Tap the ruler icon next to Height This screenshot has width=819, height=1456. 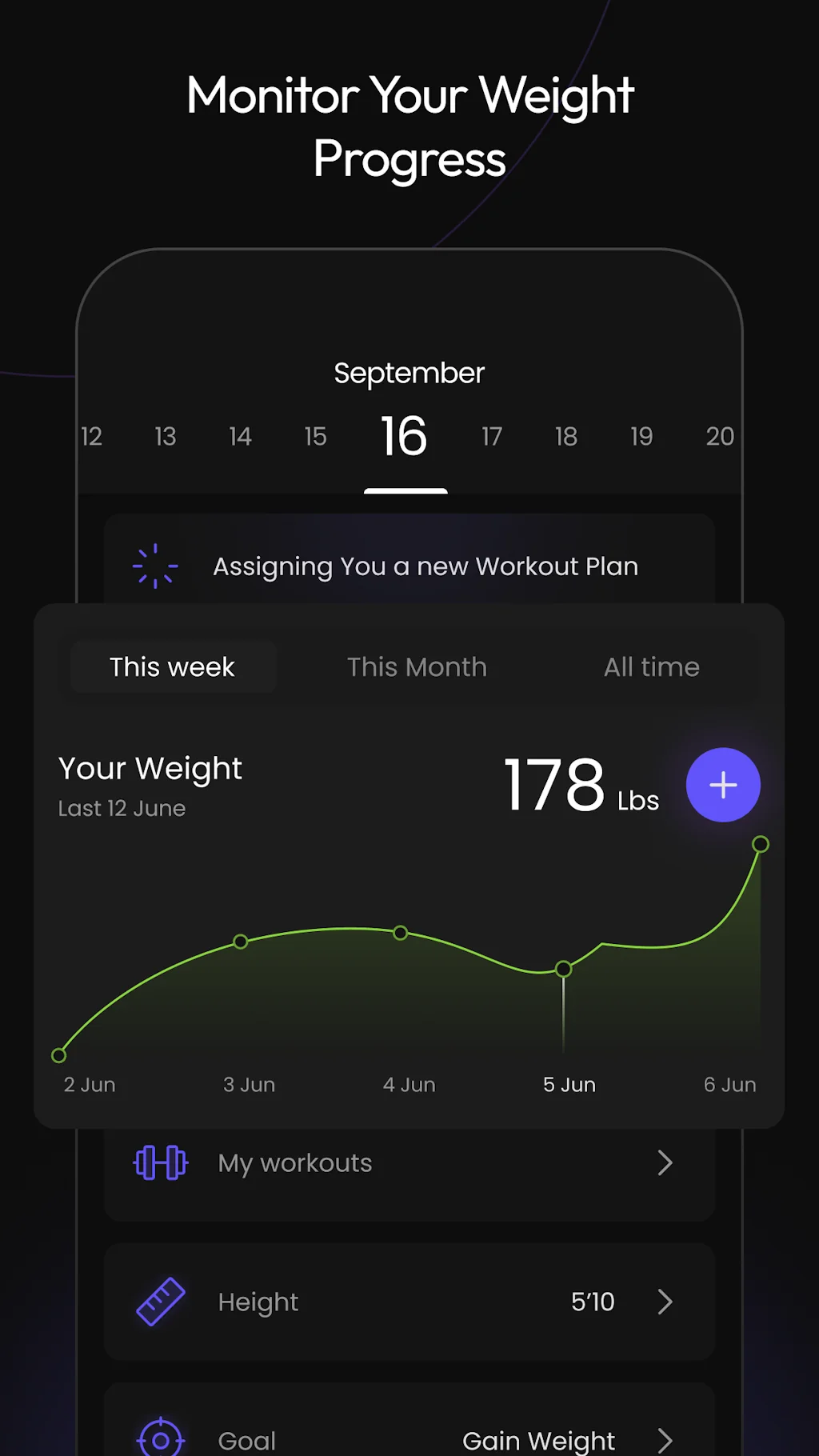159,1301
